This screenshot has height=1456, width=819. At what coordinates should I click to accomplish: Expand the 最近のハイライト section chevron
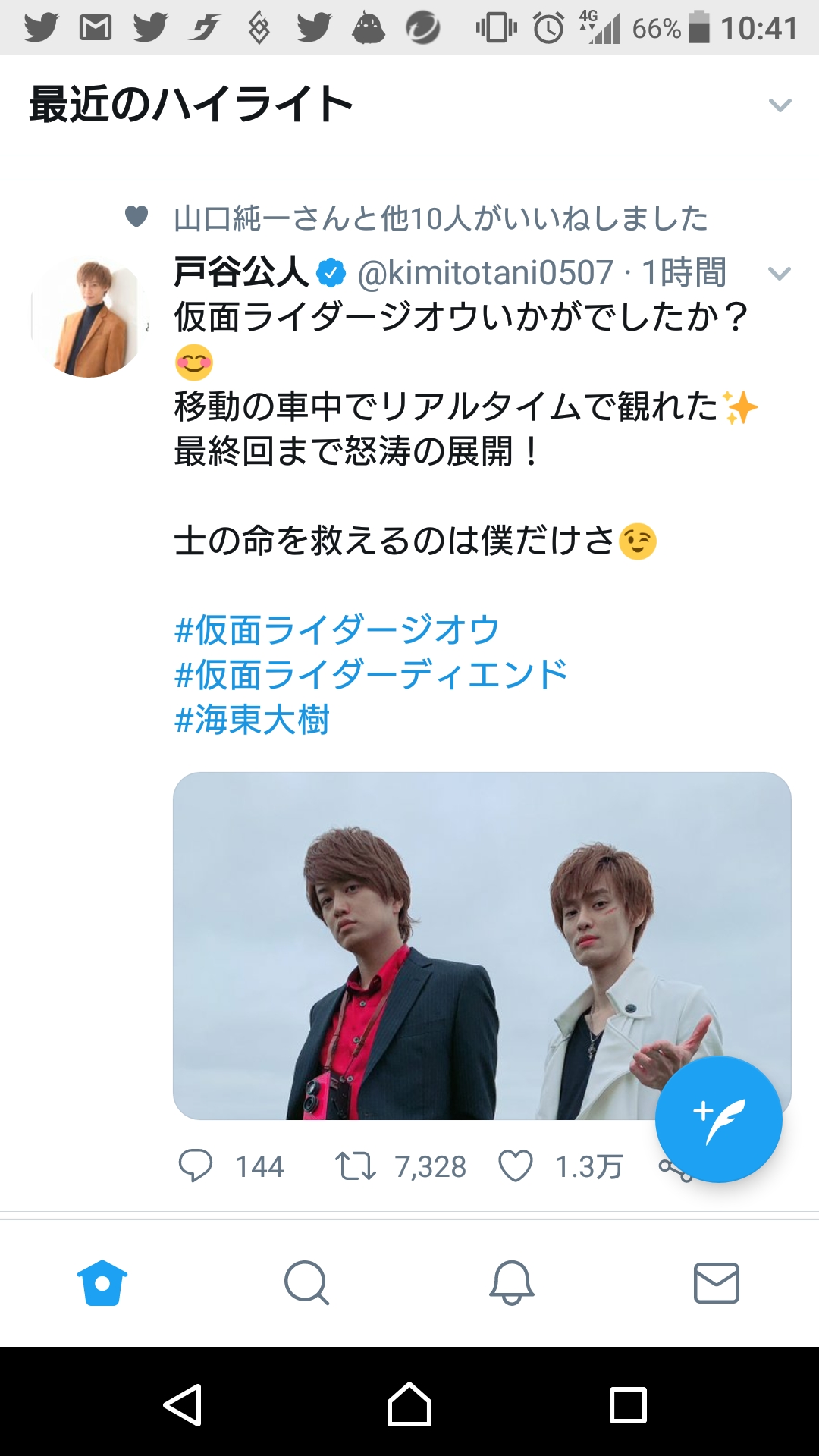tap(780, 105)
